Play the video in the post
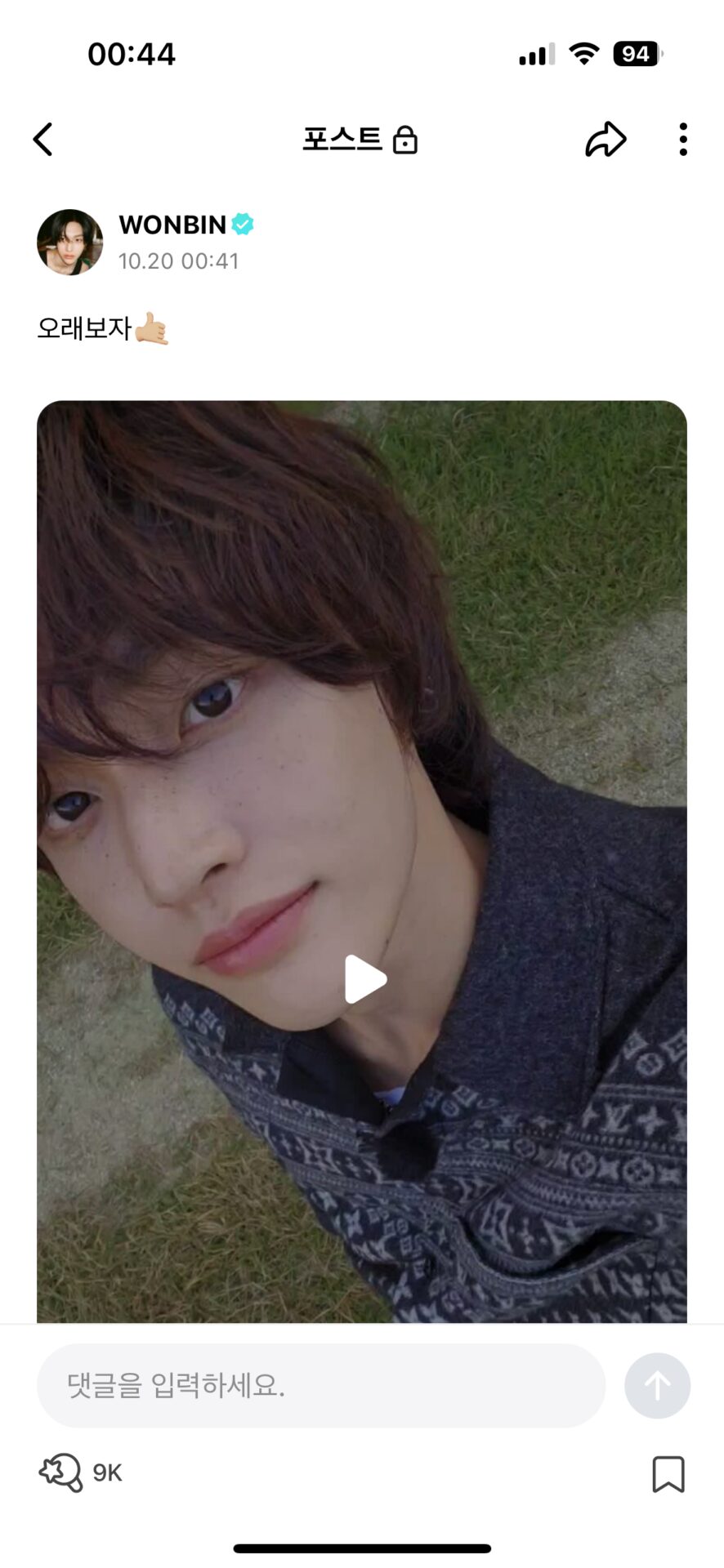The width and height of the screenshot is (724, 1568). click(x=364, y=978)
